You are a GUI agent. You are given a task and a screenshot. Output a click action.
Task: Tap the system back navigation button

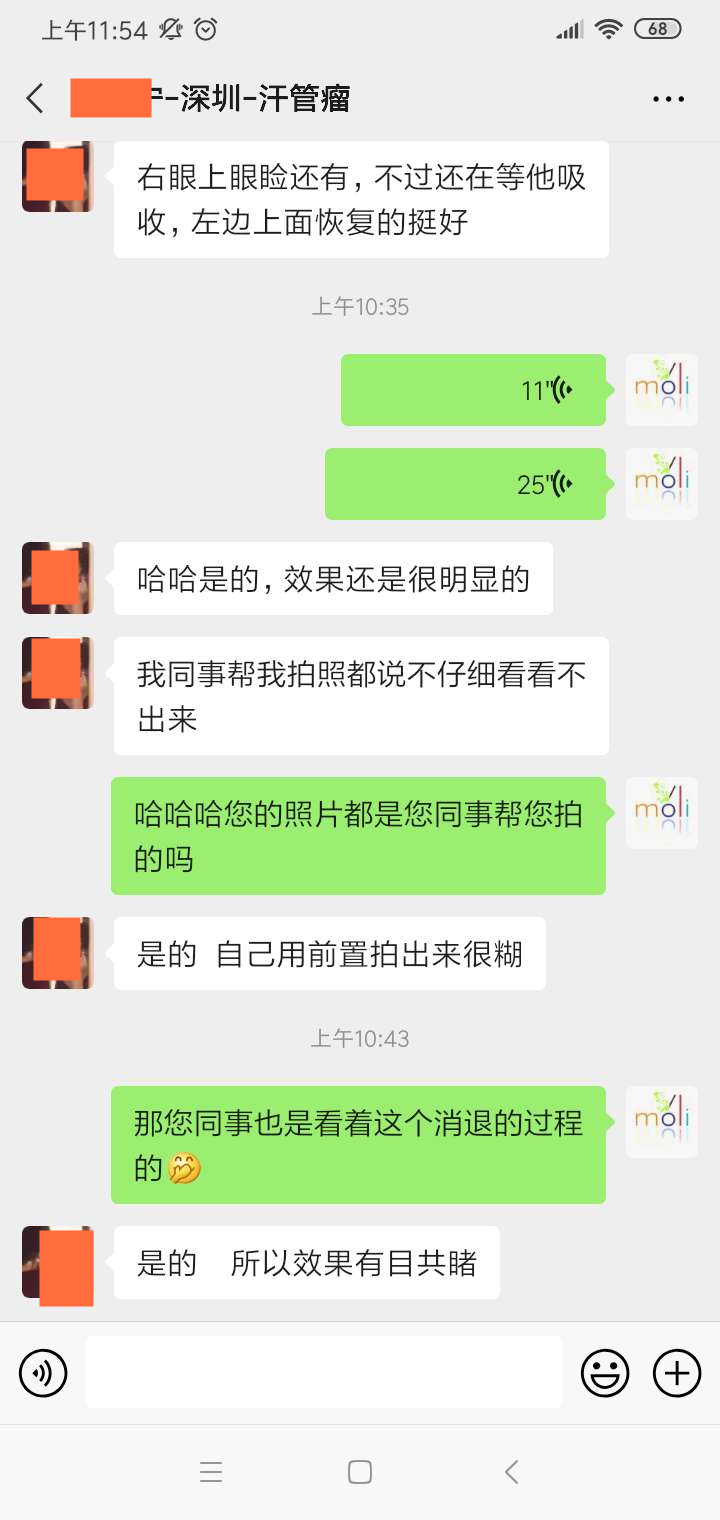coord(511,1471)
